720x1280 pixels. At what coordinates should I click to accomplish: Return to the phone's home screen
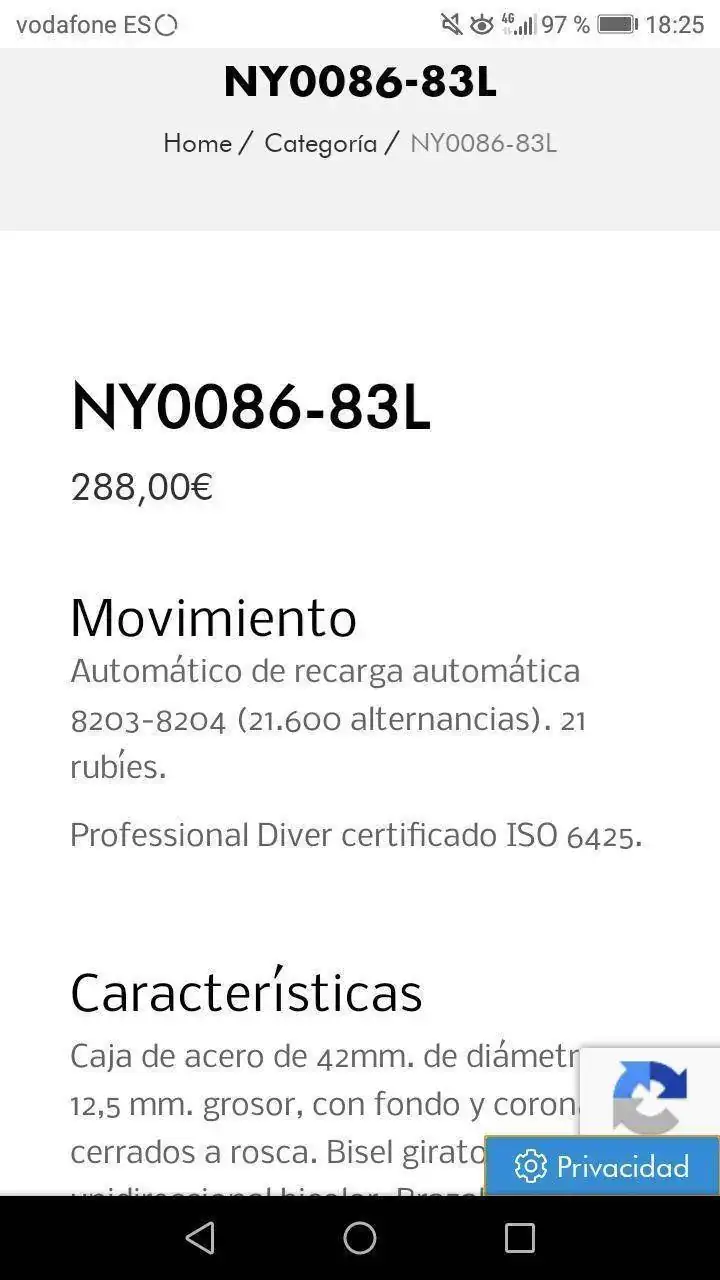tap(360, 1238)
